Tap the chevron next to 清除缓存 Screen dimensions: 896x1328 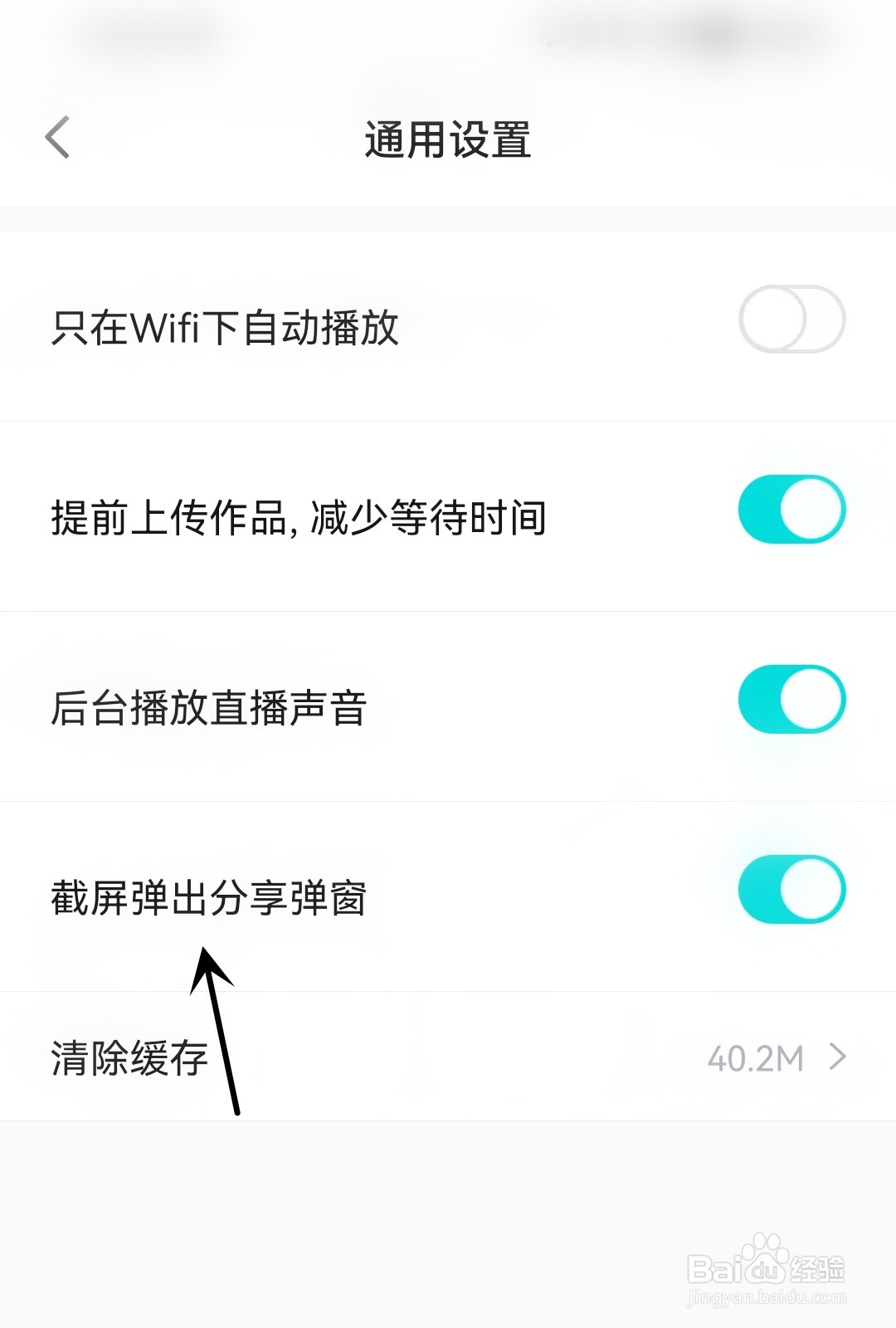coord(838,1057)
